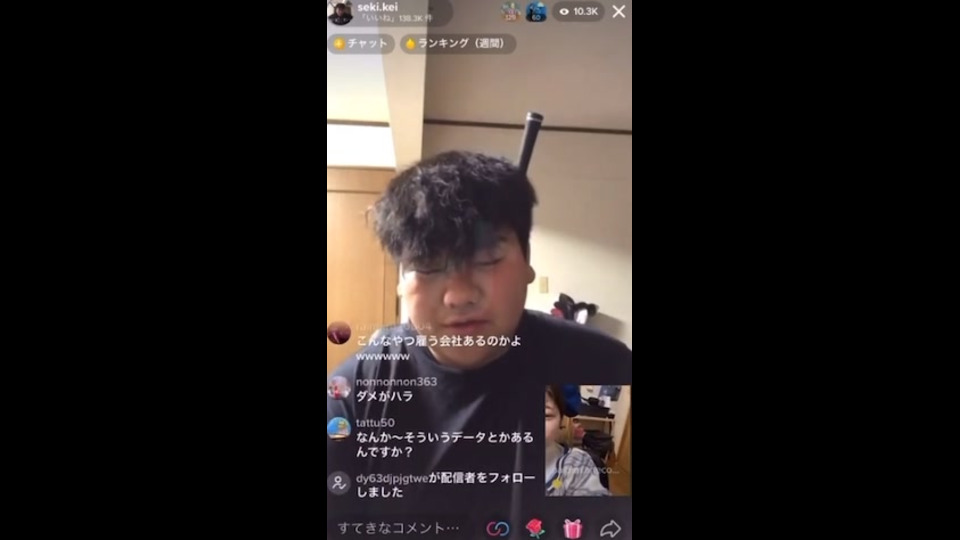Show the 10.3K viewers list
This screenshot has width=960, height=540.
tap(578, 12)
